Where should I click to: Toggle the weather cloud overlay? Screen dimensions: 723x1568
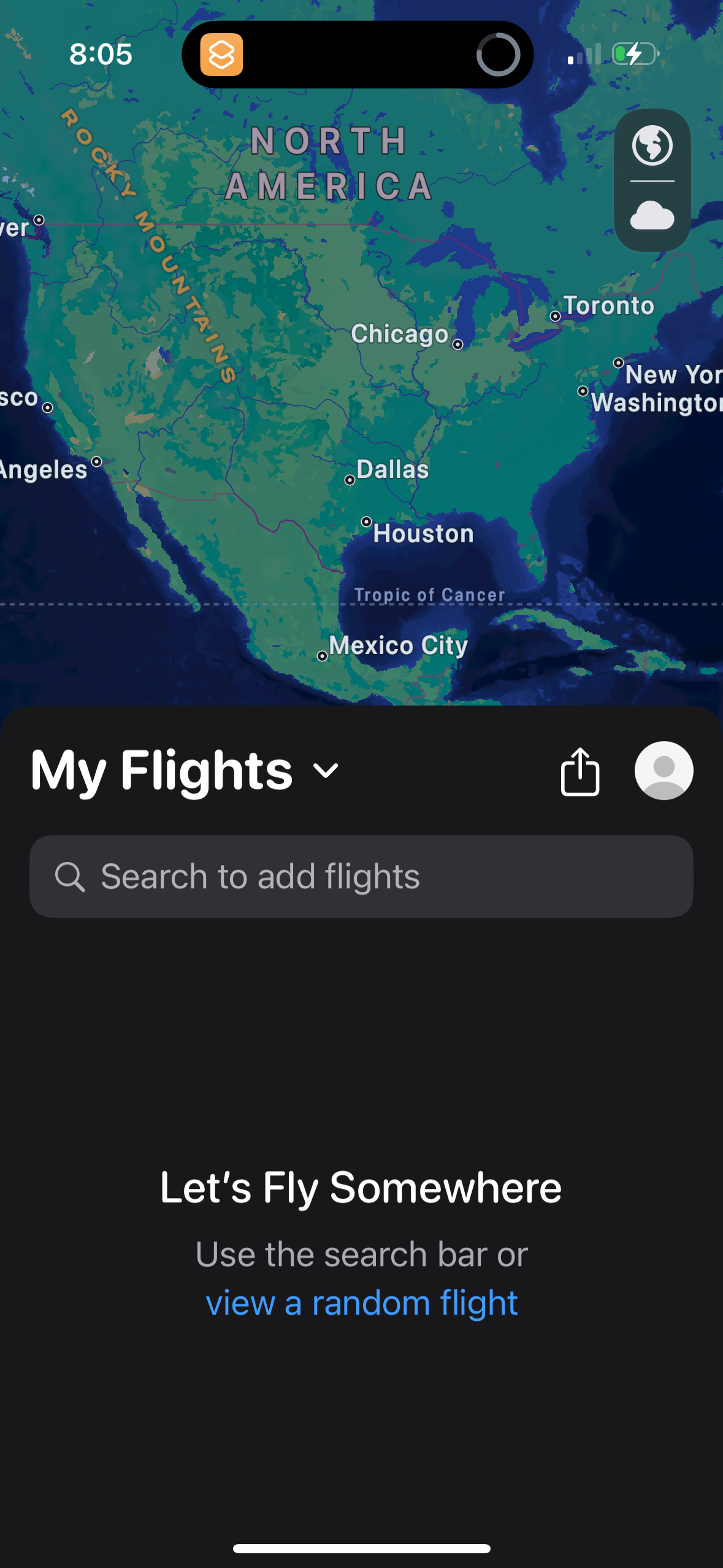tap(652, 214)
